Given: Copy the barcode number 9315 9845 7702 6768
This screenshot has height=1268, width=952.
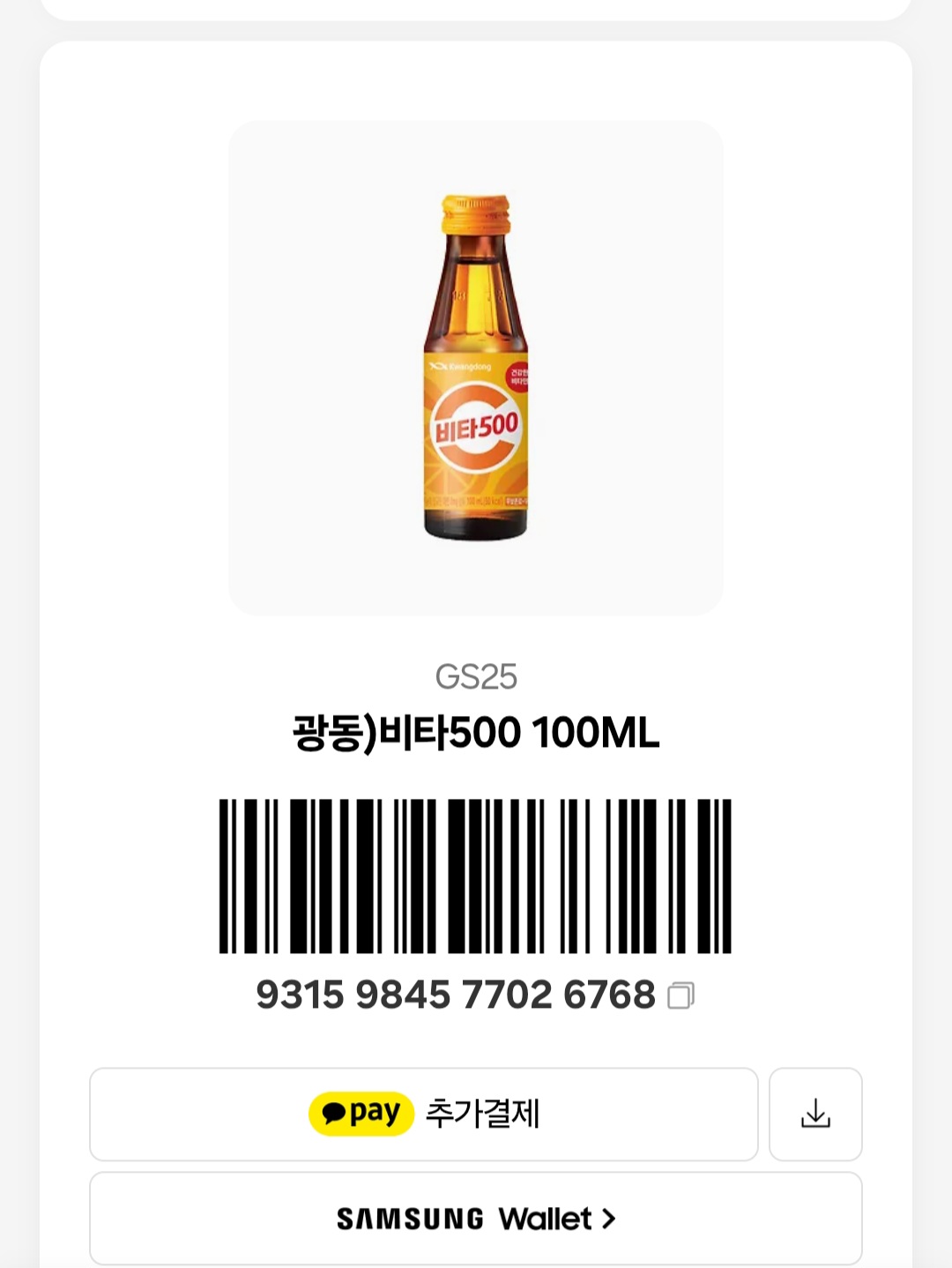Looking at the screenshot, I should click(x=681, y=996).
